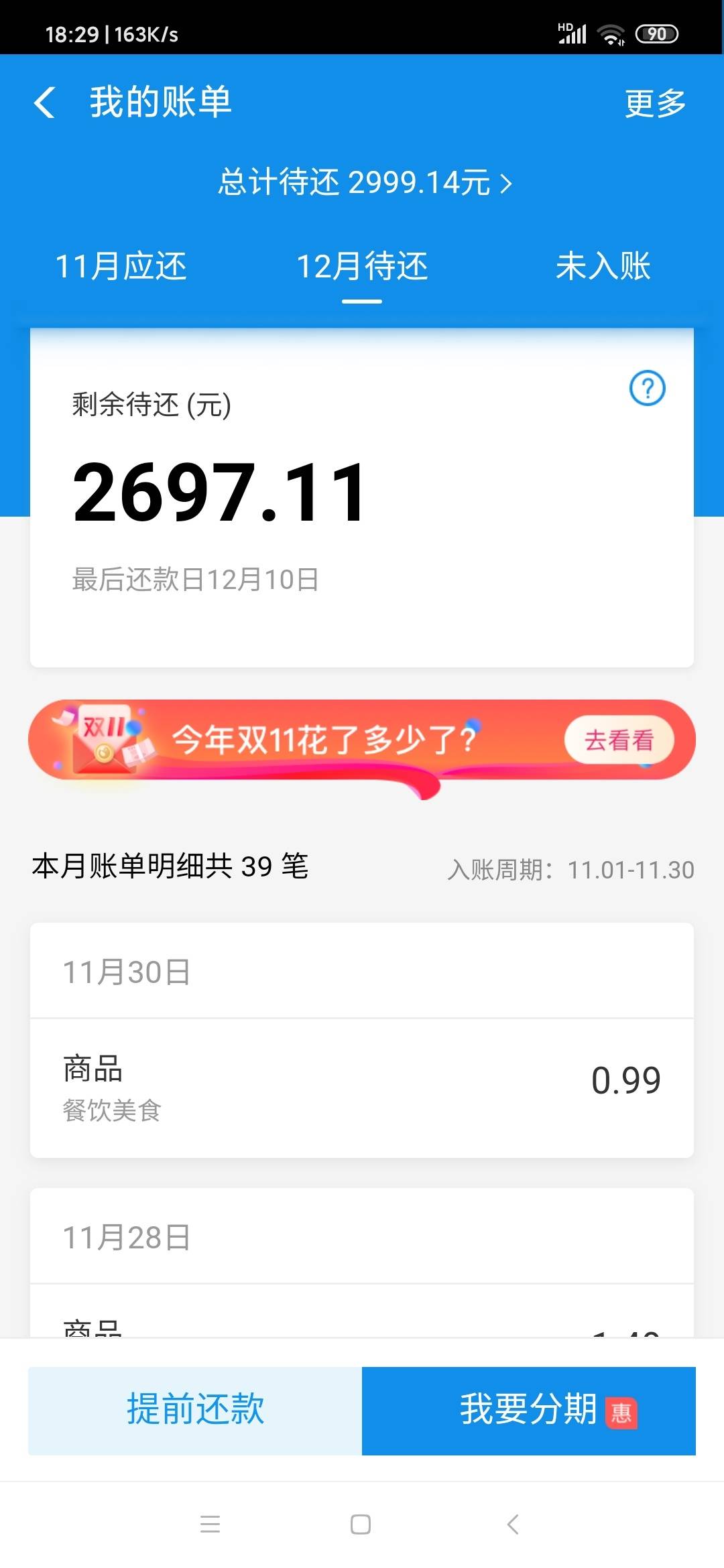Tap the system home button

tap(361, 1524)
